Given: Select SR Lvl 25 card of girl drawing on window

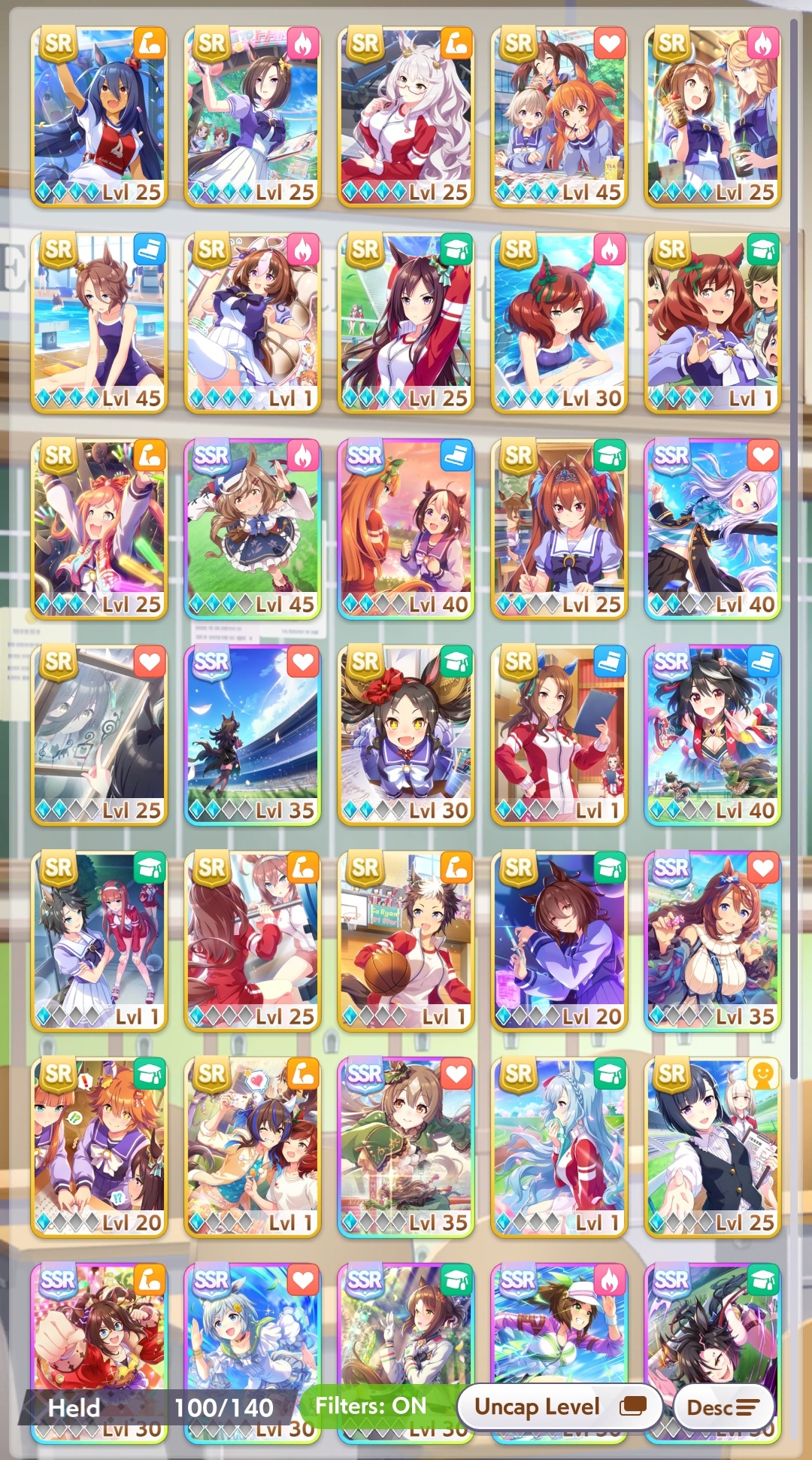Looking at the screenshot, I should click(x=99, y=734).
